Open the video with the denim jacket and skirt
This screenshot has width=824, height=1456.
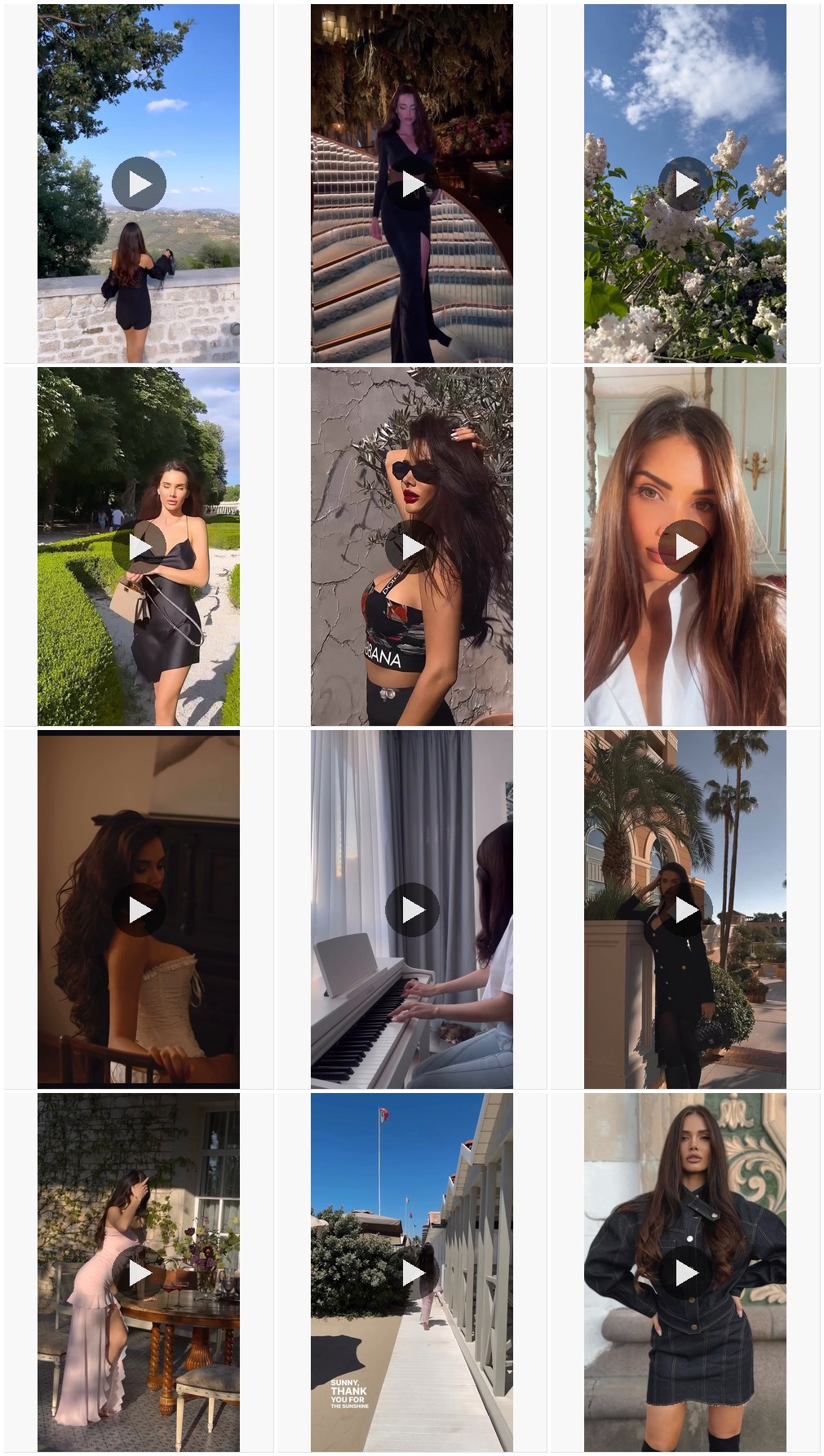pyautogui.click(x=685, y=1272)
